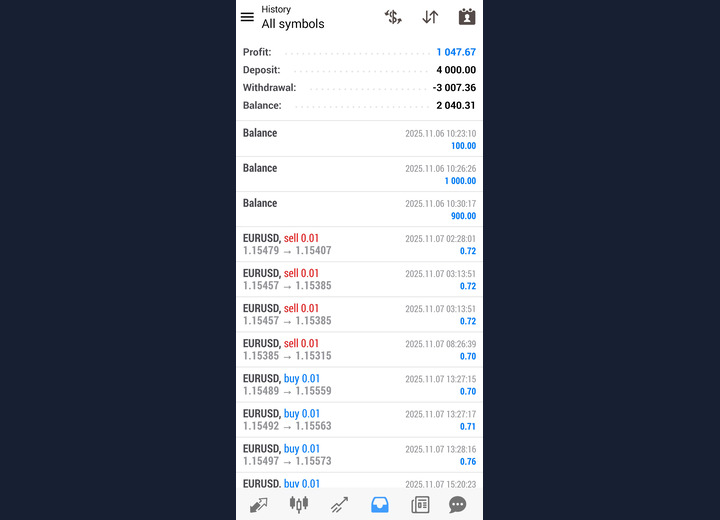Open the Balance entry of 1 000.00

[x=359, y=174]
